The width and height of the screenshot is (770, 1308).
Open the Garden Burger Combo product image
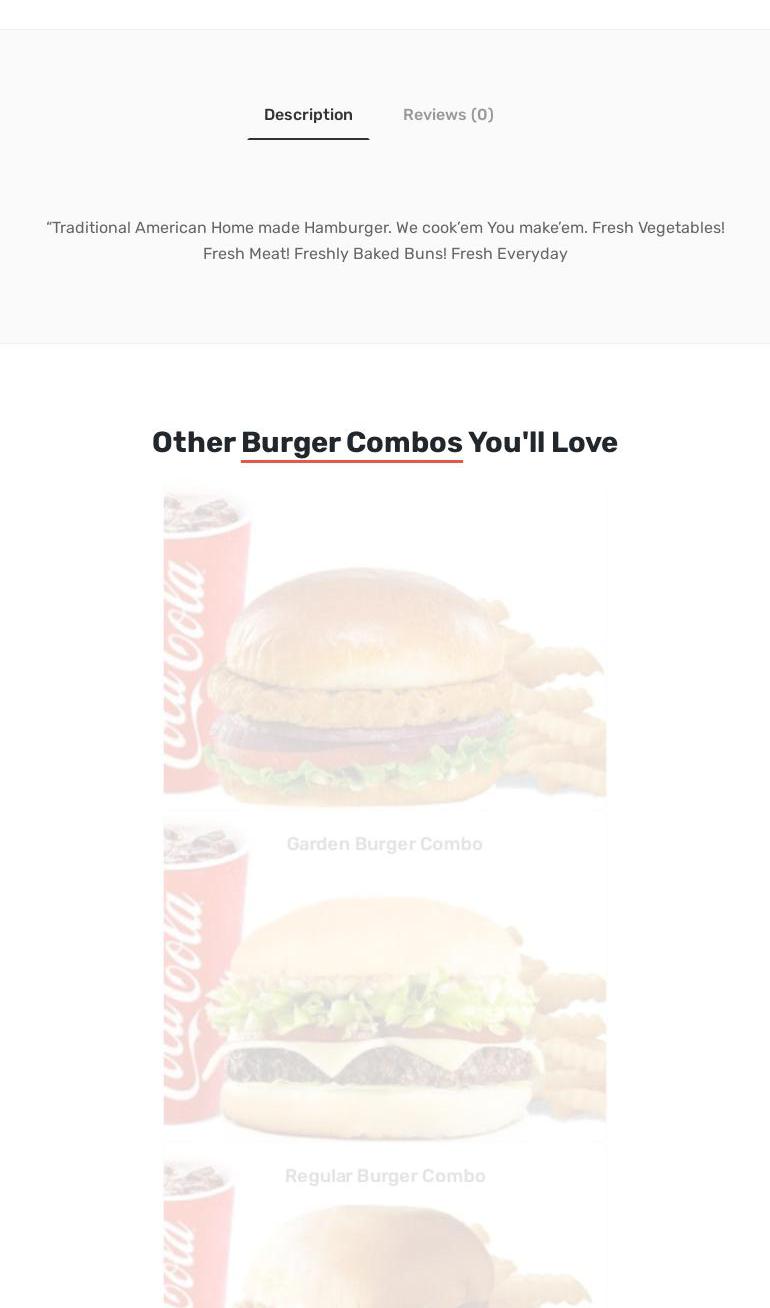coord(384,645)
